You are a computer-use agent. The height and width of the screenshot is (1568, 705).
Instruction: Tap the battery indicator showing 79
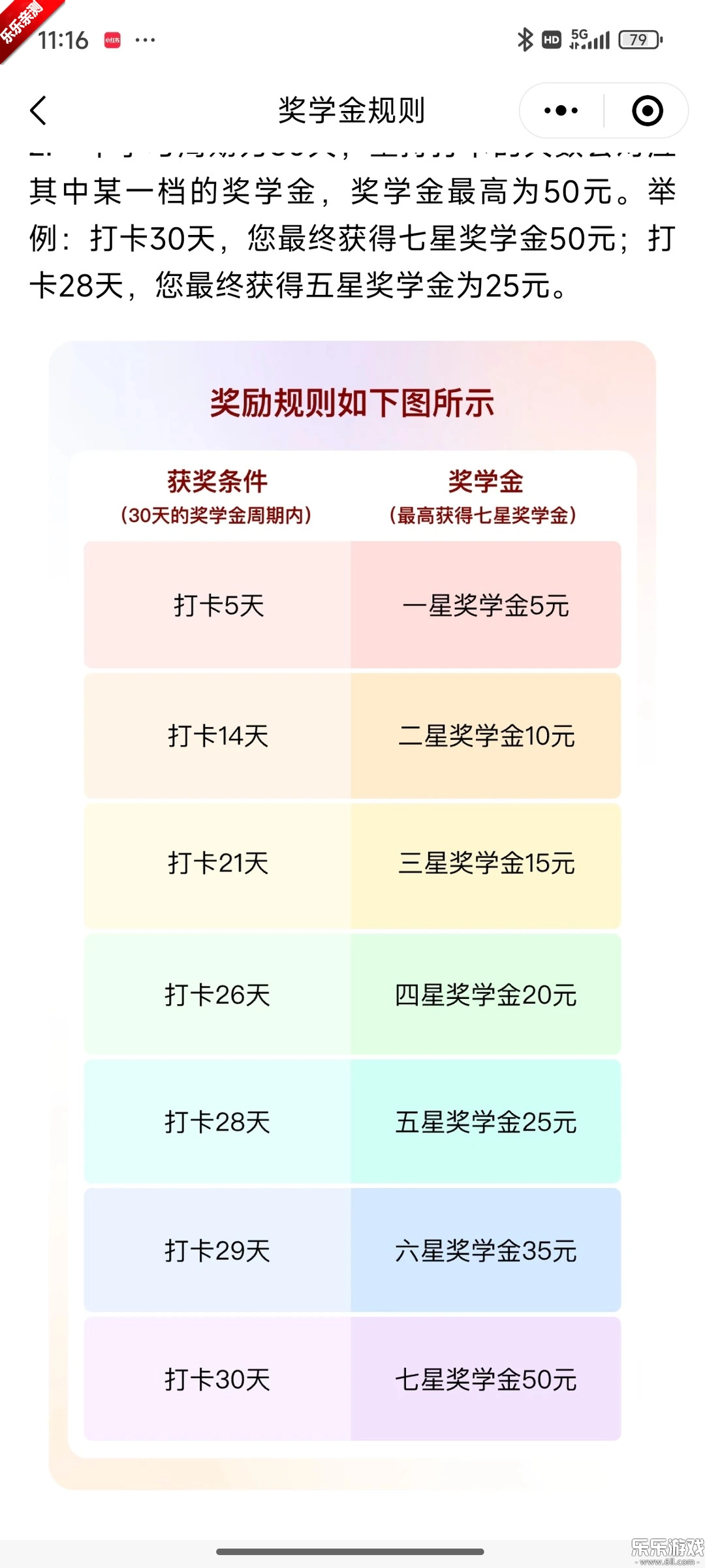640,40
